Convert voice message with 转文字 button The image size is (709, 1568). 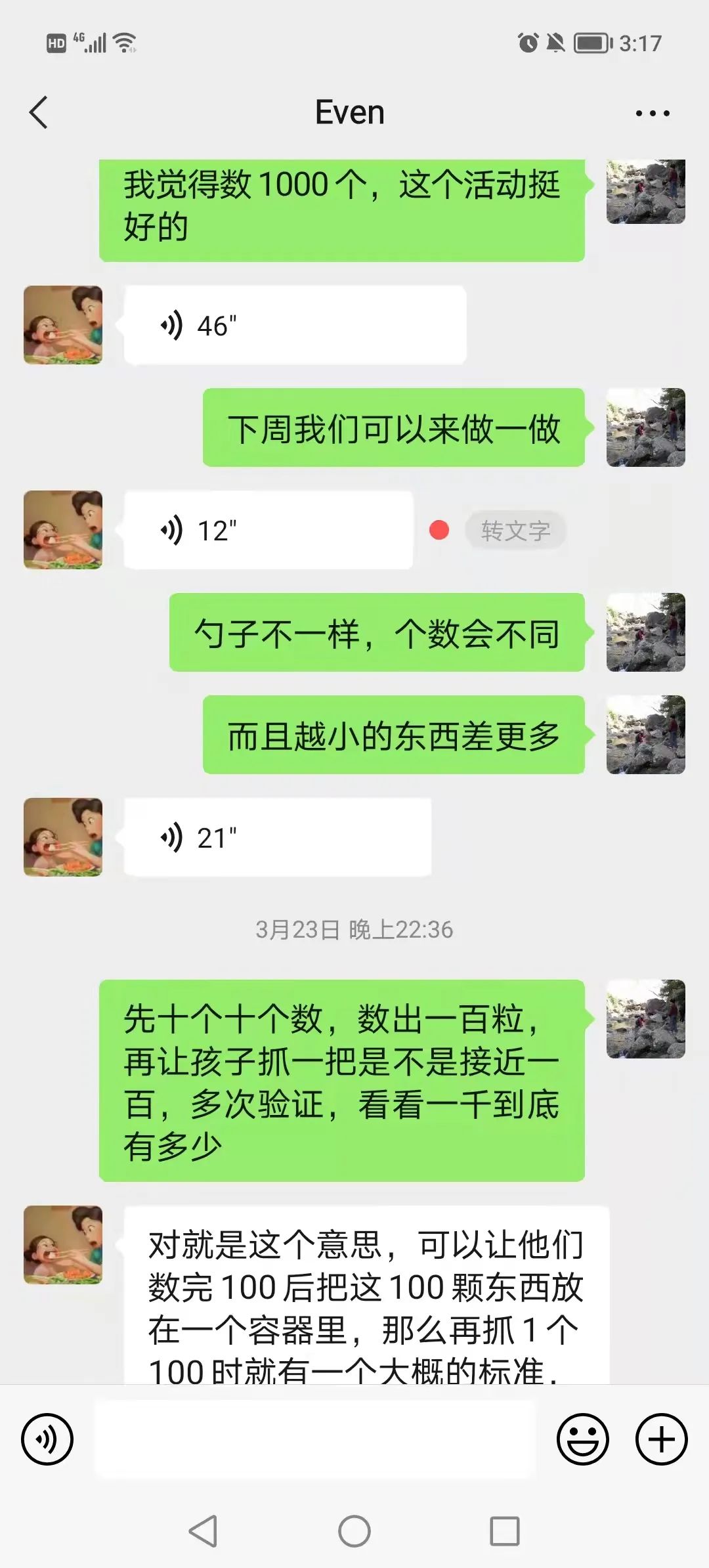point(515,531)
